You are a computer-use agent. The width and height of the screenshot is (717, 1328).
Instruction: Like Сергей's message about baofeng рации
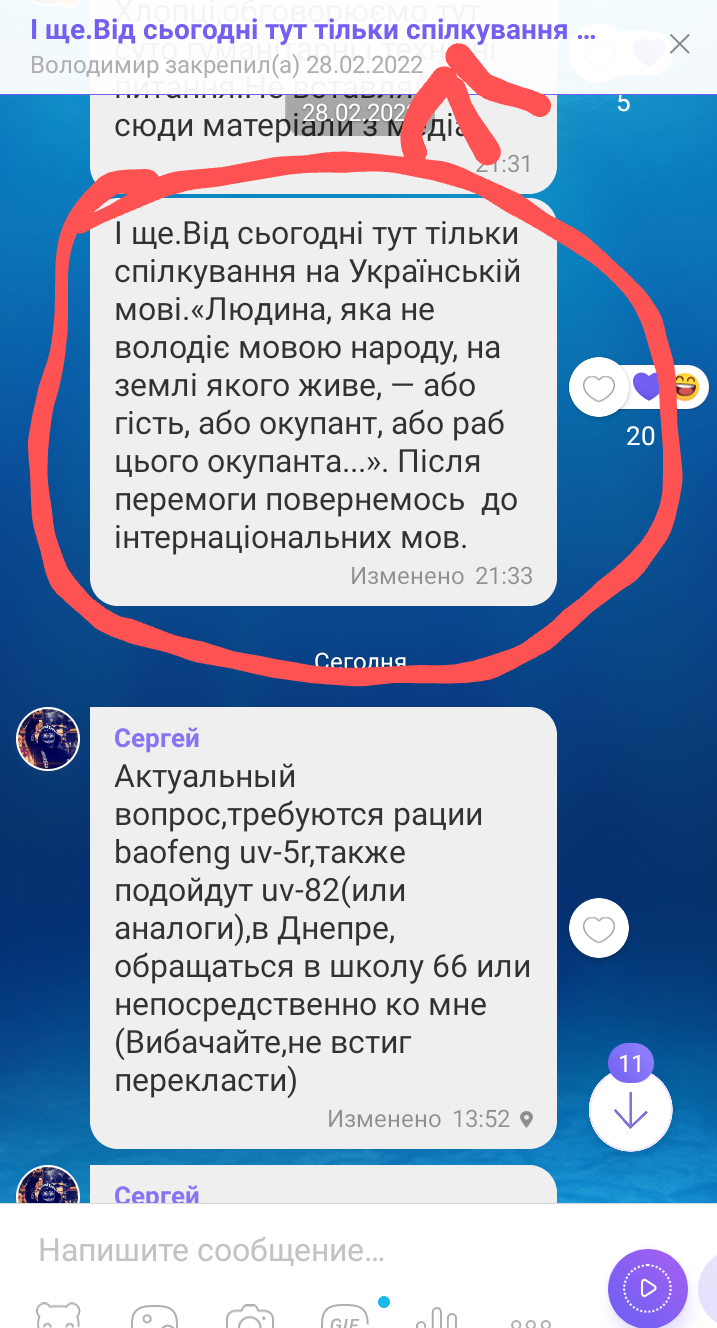pyautogui.click(x=599, y=929)
